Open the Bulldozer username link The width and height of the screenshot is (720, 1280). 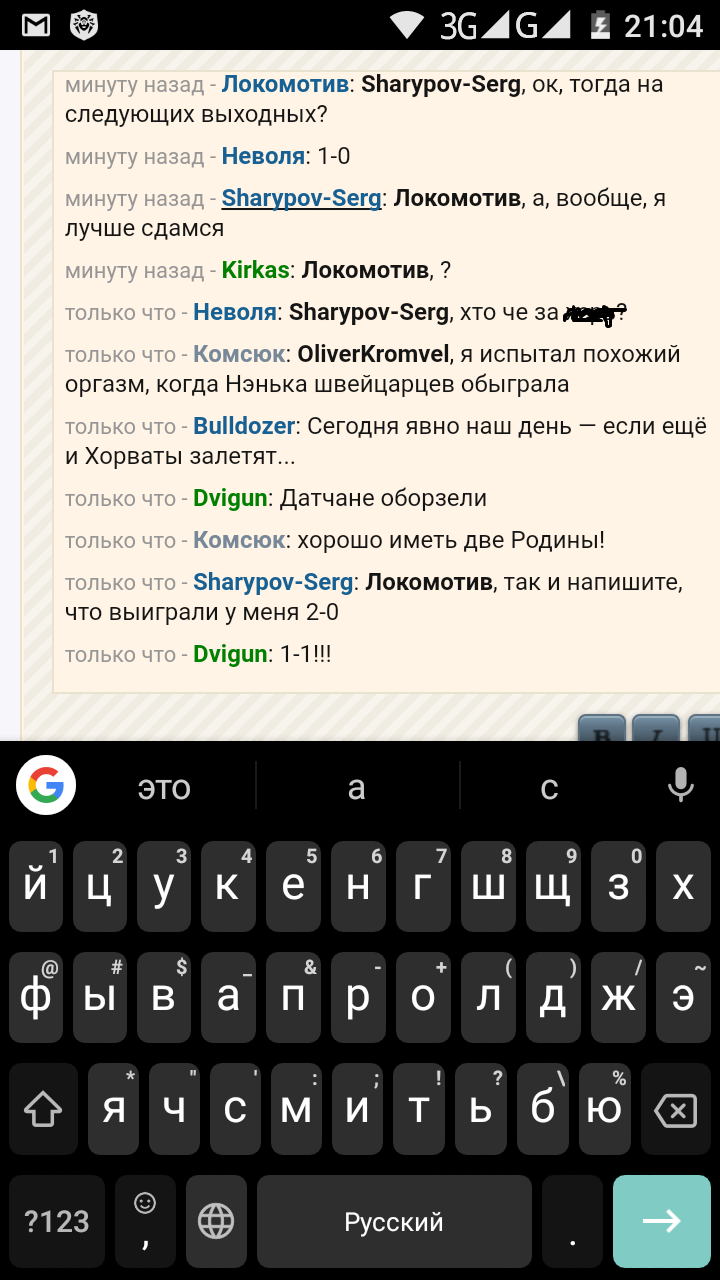tap(244, 426)
